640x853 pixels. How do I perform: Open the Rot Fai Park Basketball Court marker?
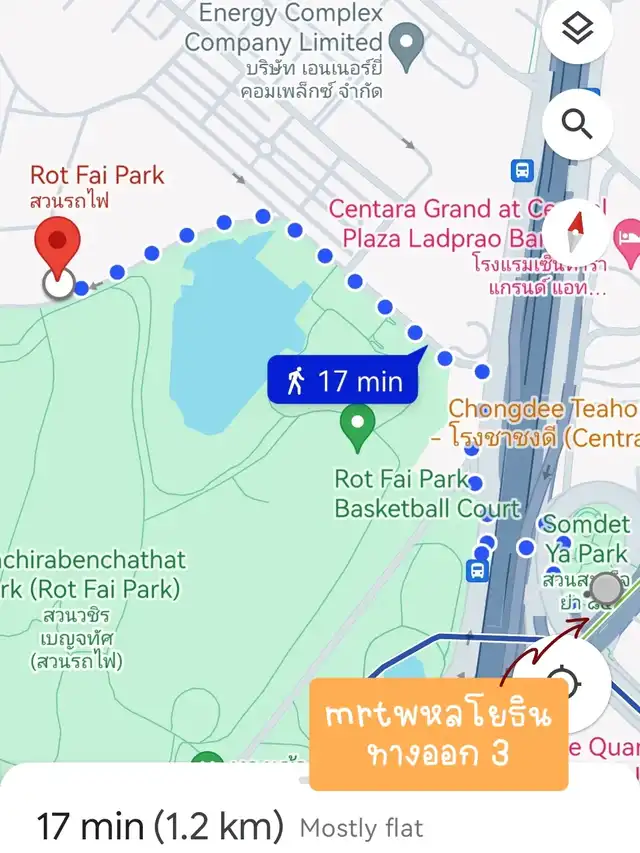tap(357, 427)
